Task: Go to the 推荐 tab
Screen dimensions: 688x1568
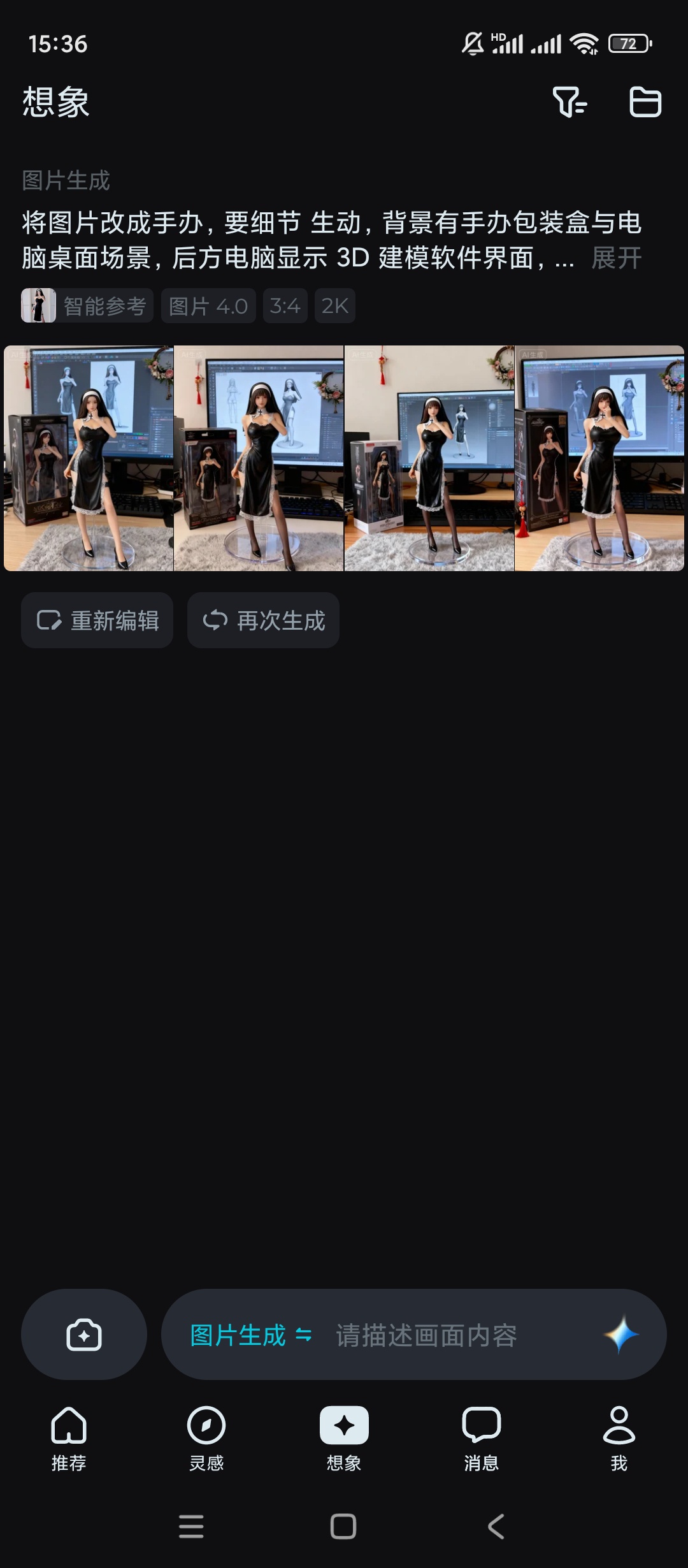Action: point(69,1438)
